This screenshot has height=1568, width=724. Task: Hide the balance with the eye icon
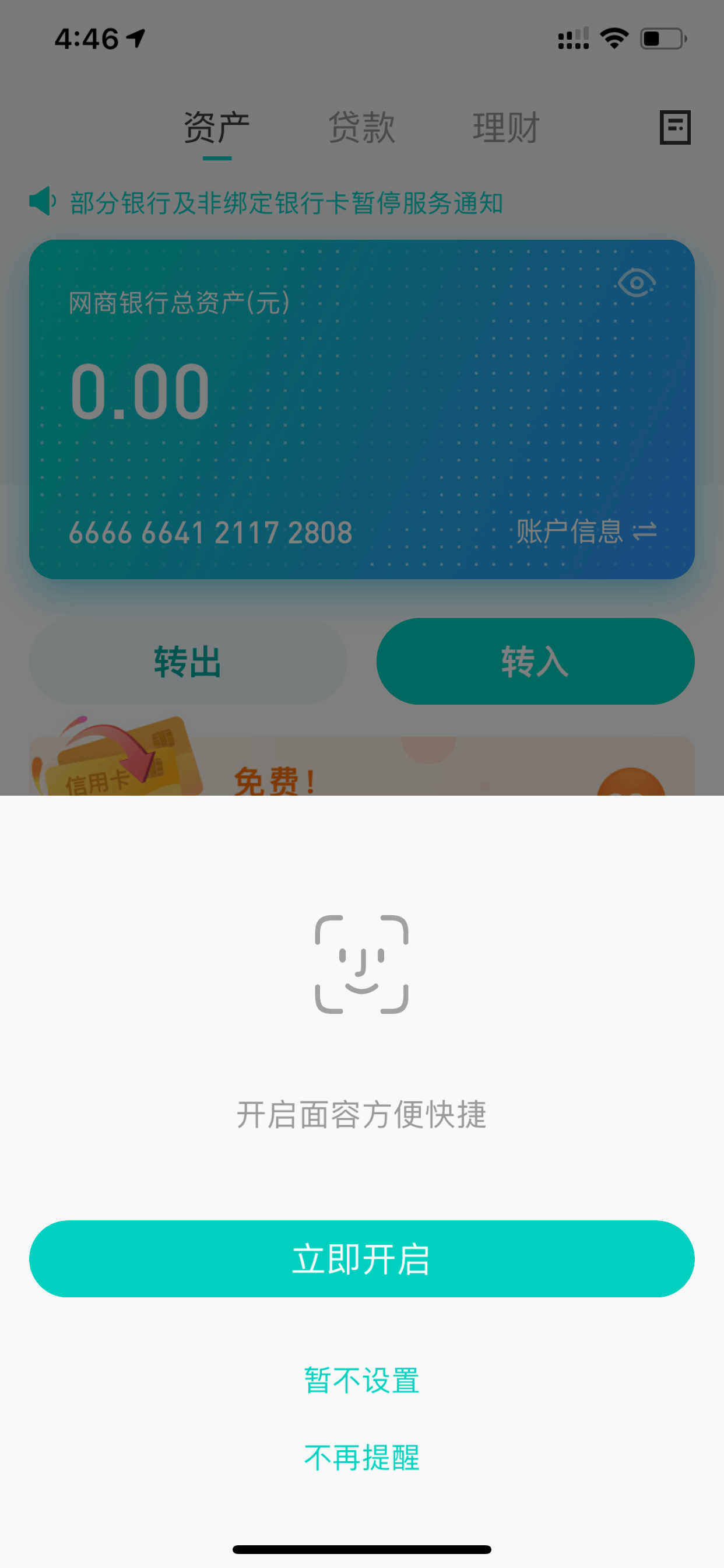(x=637, y=283)
